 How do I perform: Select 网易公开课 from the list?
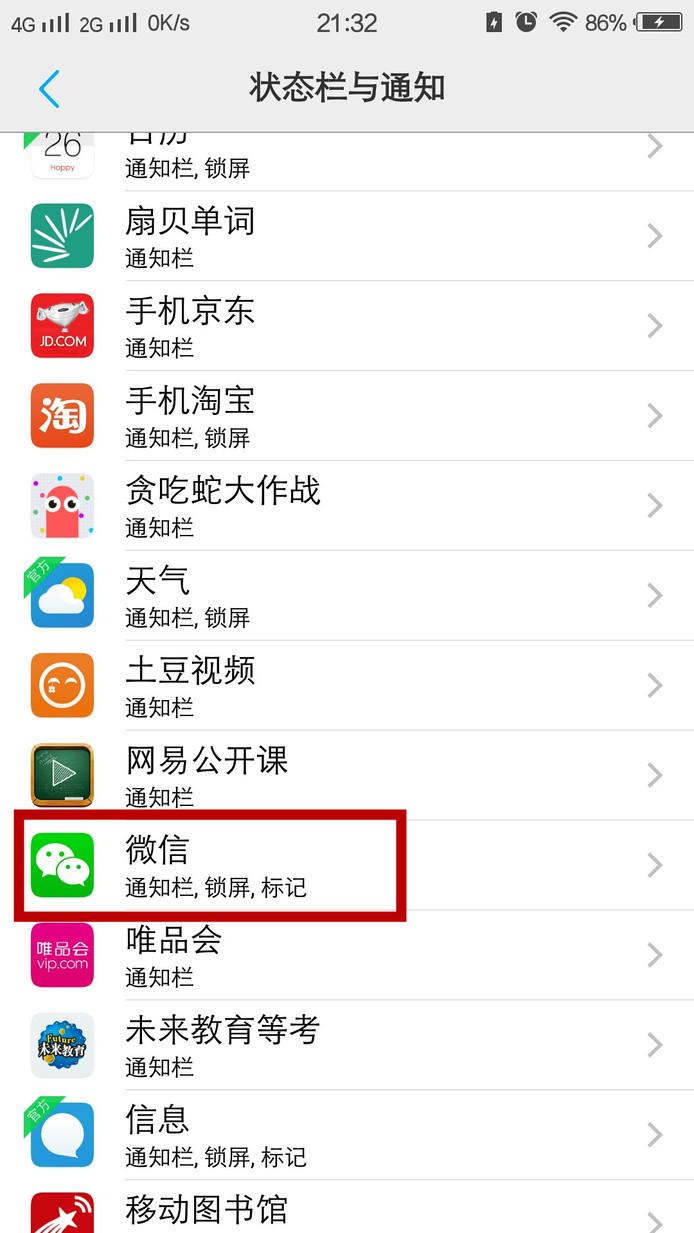pyautogui.click(x=347, y=776)
